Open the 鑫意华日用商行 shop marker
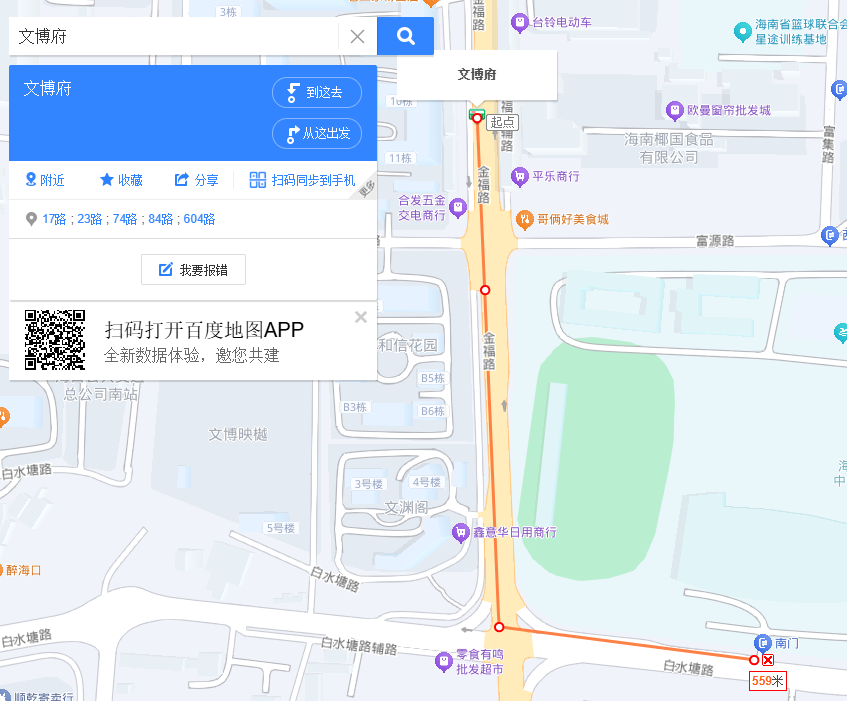847x701 pixels. coord(460,532)
